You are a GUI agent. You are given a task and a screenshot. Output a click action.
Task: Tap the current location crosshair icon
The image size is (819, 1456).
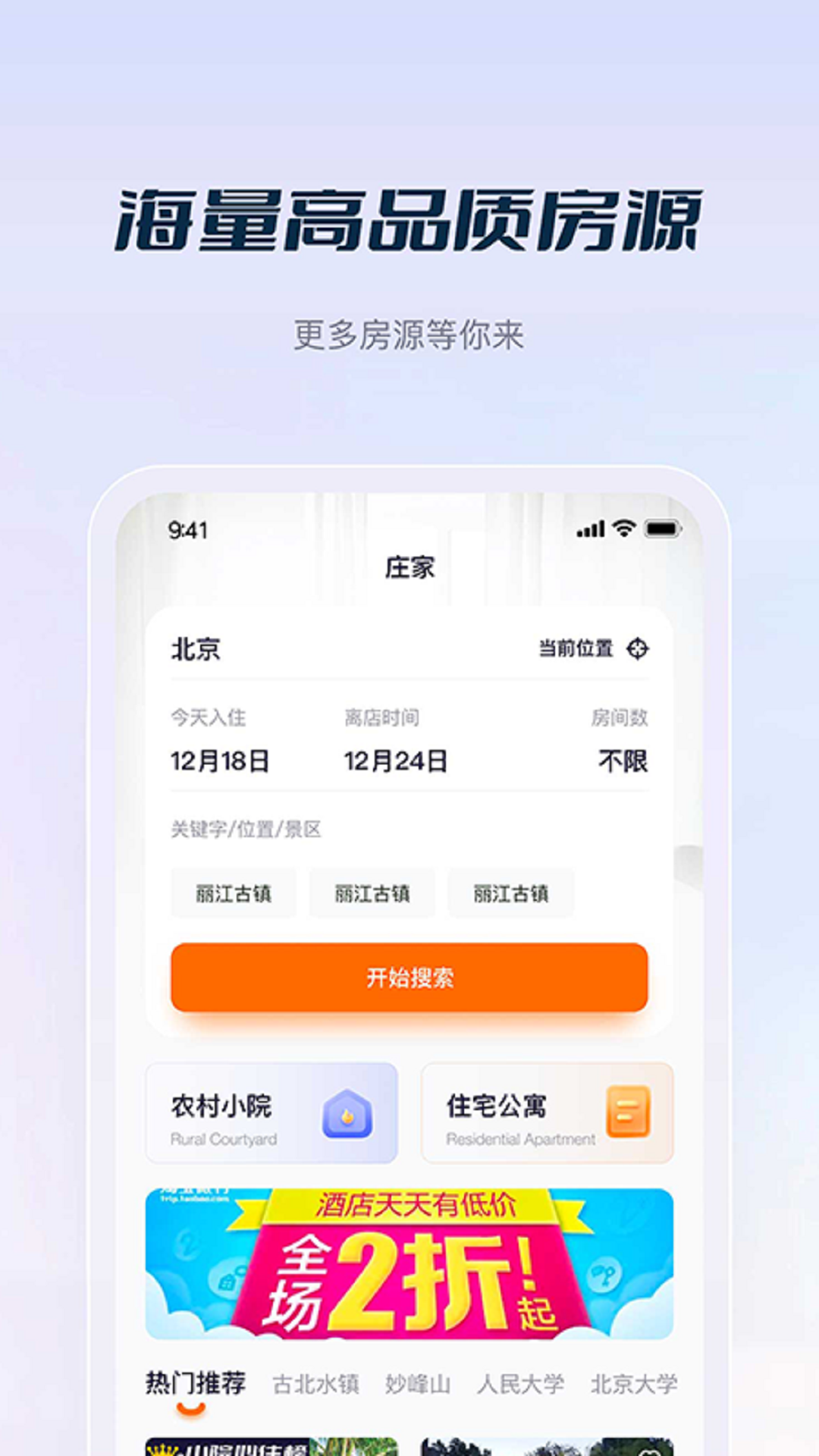639,649
